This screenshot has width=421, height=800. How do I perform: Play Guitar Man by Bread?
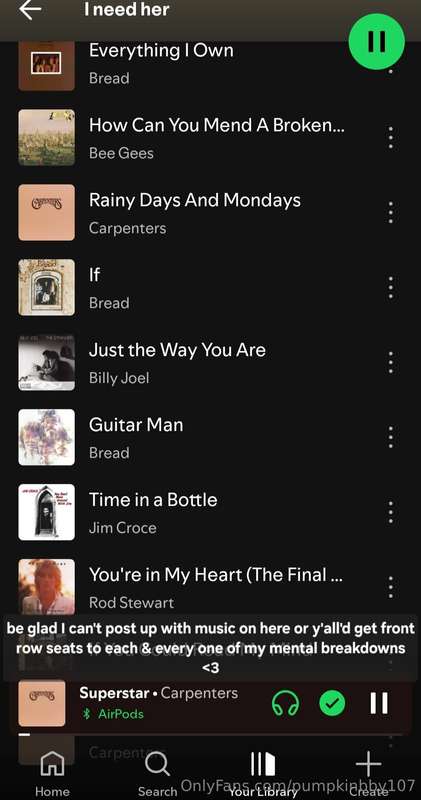pos(204,438)
